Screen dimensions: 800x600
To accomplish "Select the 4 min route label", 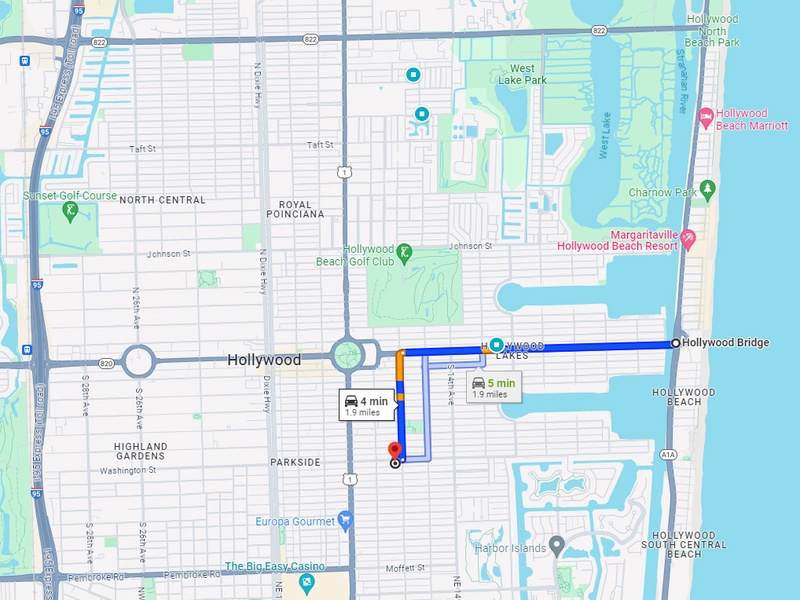I will click(365, 405).
